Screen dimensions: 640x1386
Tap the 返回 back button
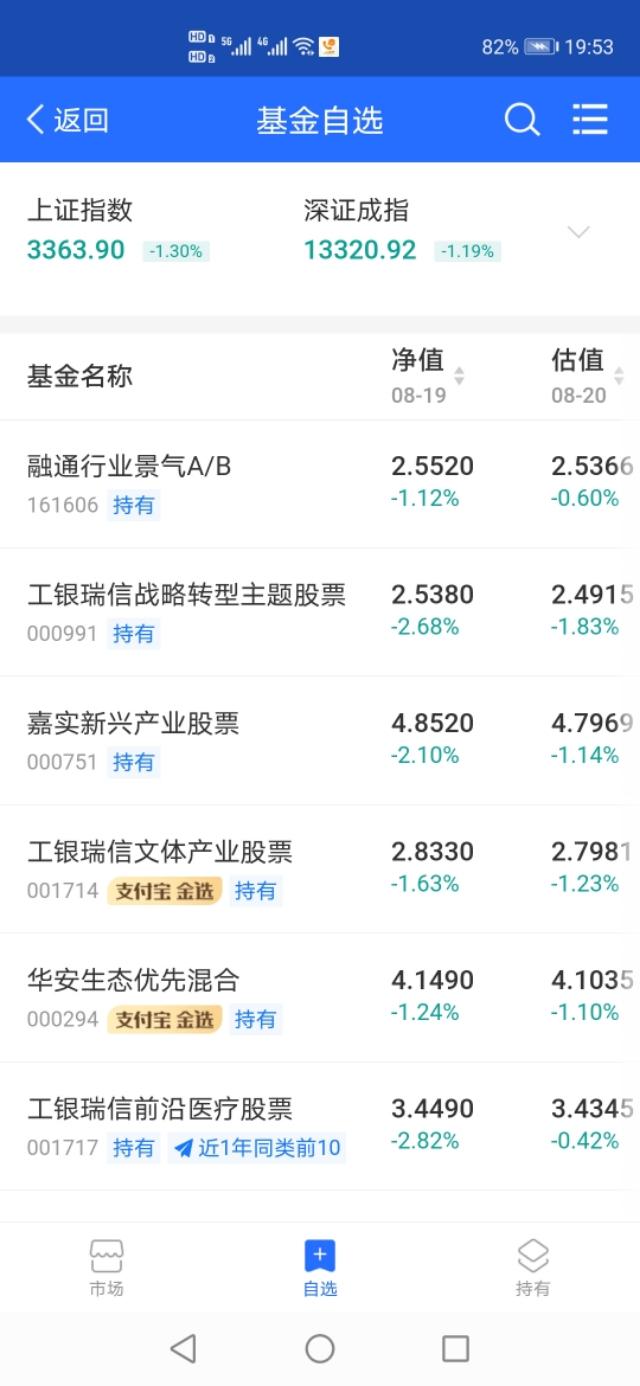tap(66, 121)
